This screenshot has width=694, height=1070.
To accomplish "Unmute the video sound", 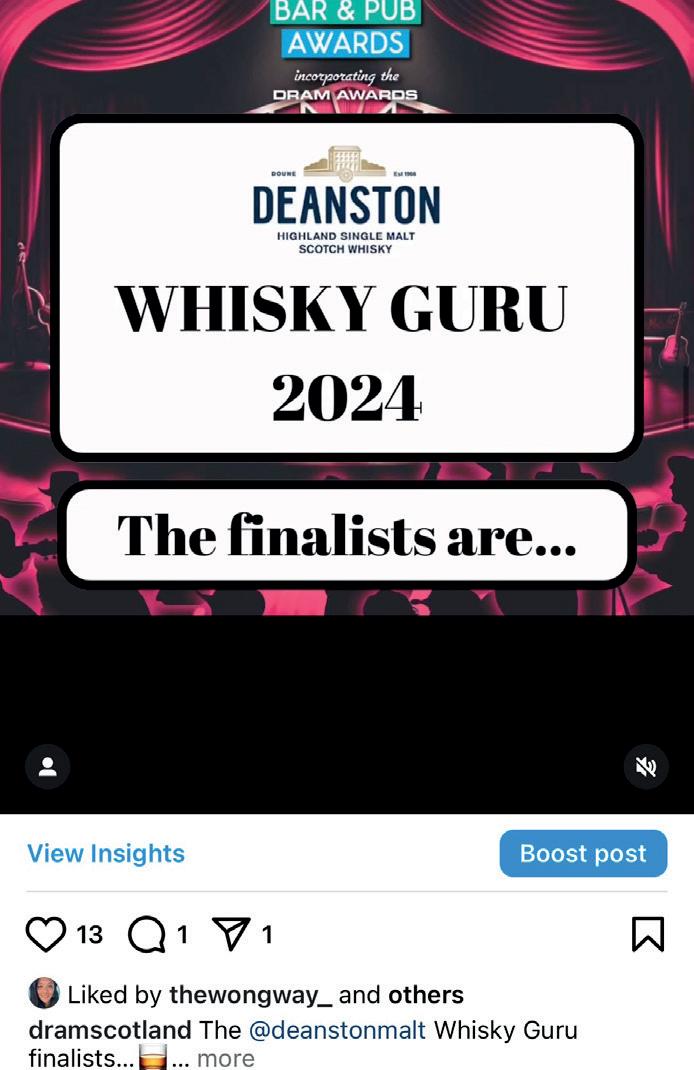I will (x=646, y=767).
